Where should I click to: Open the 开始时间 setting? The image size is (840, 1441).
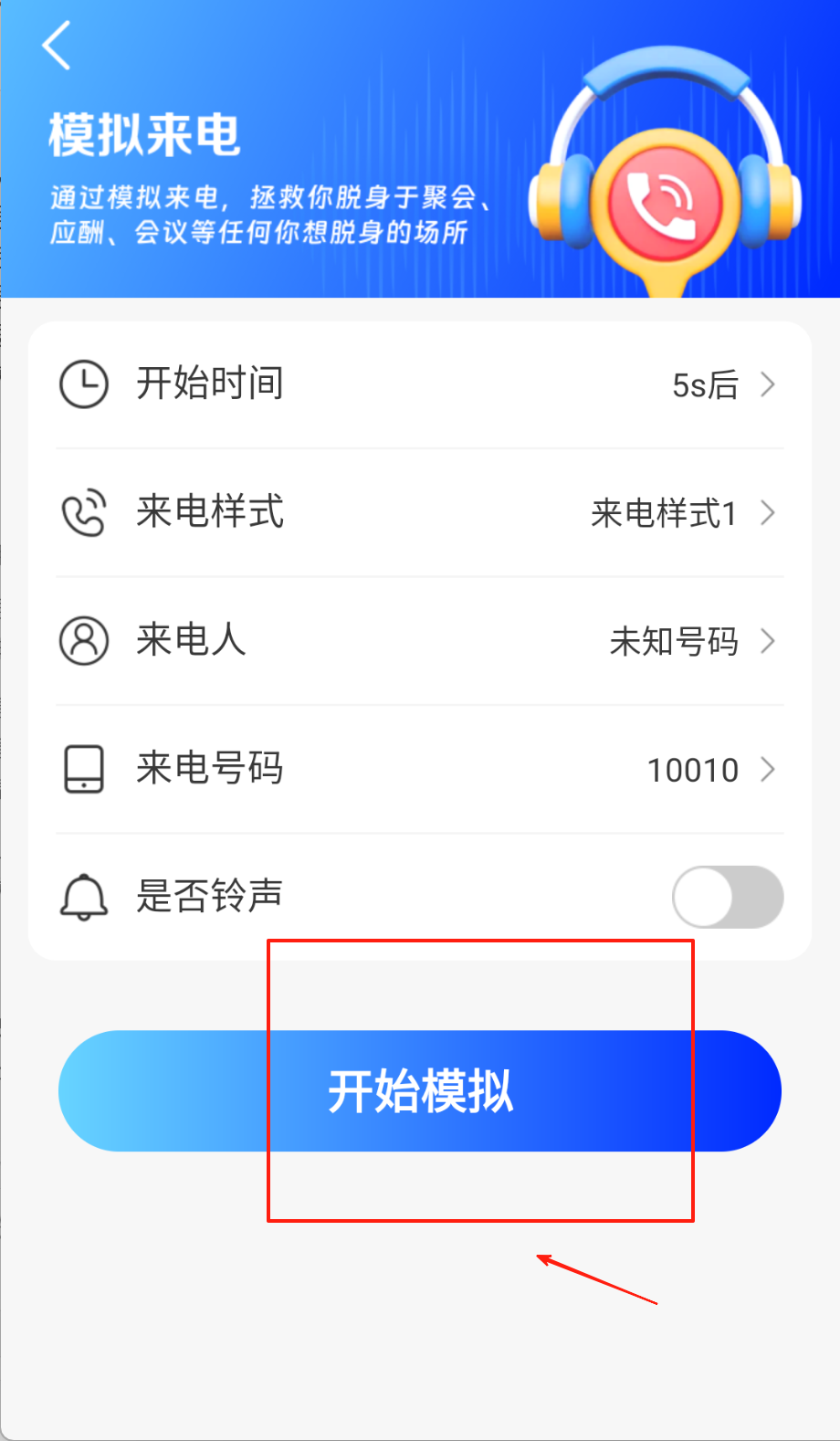tap(420, 384)
